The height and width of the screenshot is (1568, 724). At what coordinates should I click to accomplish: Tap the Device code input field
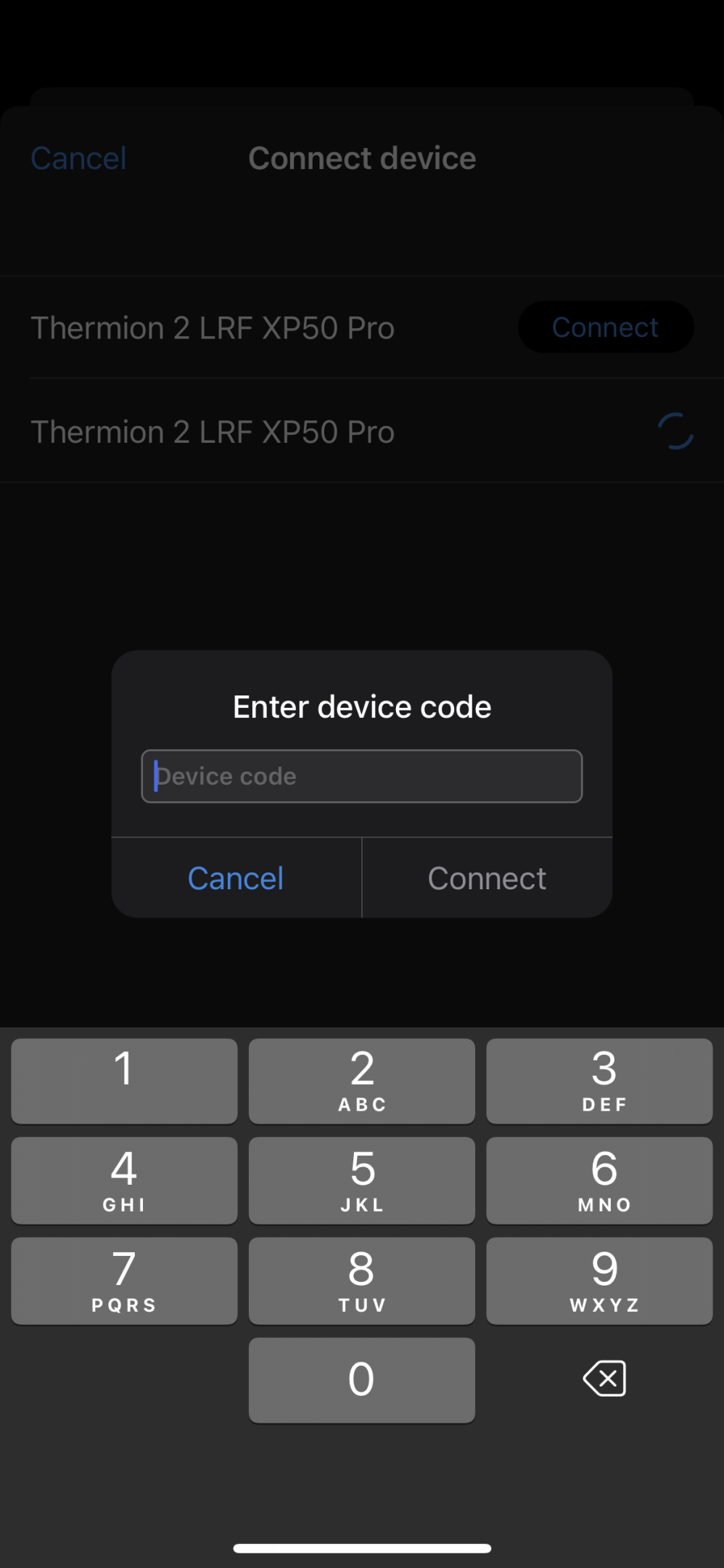pyautogui.click(x=361, y=776)
